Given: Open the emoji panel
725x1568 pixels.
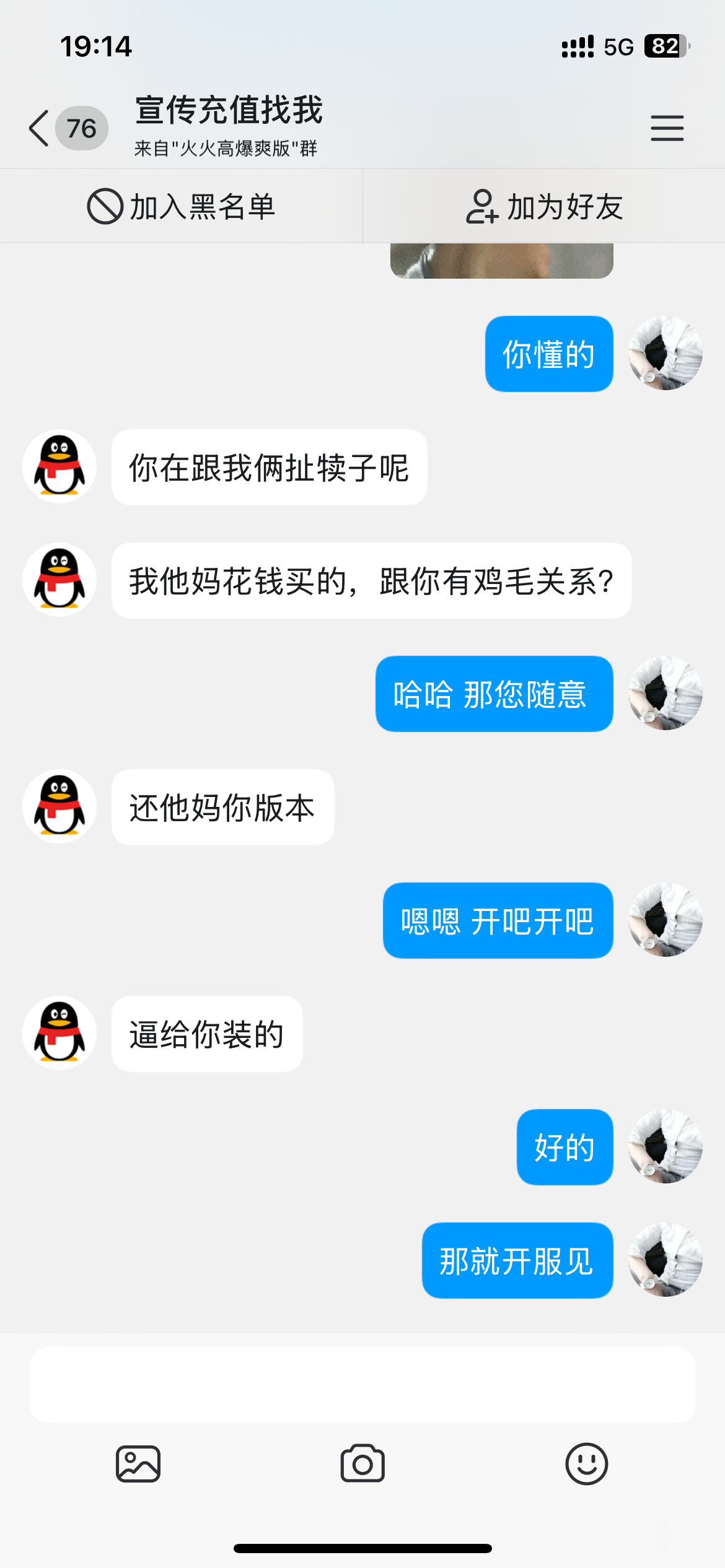Looking at the screenshot, I should point(586,1464).
